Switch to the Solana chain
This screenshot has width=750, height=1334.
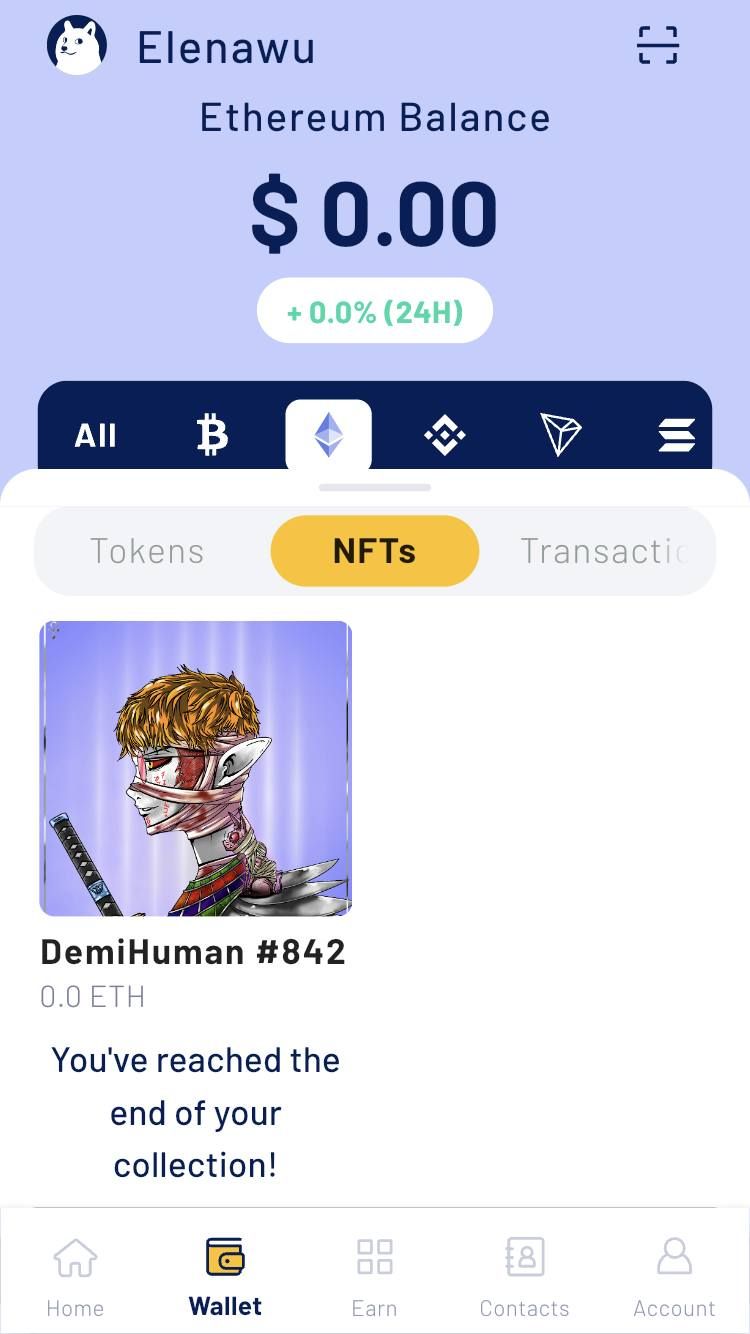tap(676, 435)
